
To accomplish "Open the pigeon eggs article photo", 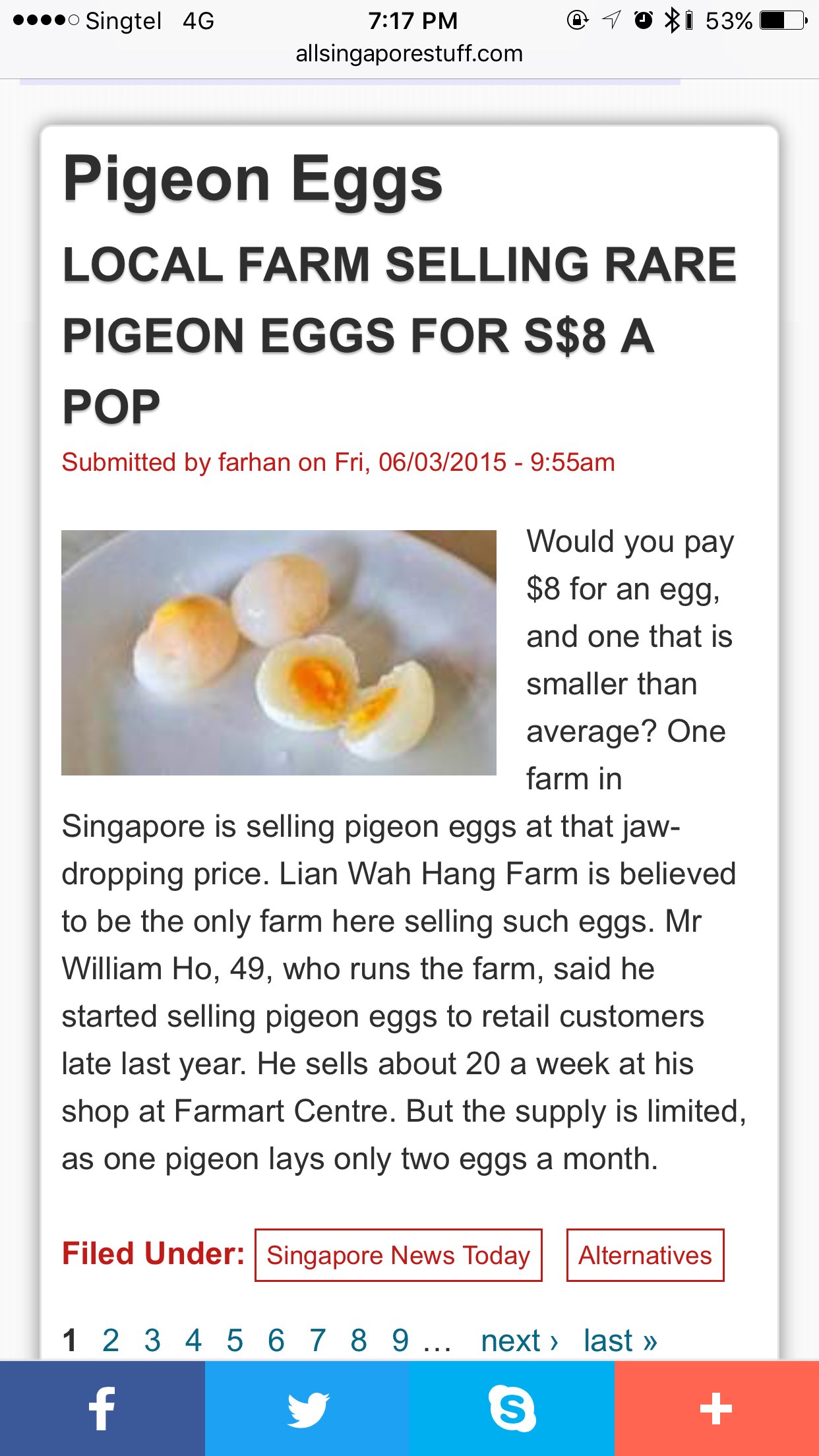I will tap(278, 652).
